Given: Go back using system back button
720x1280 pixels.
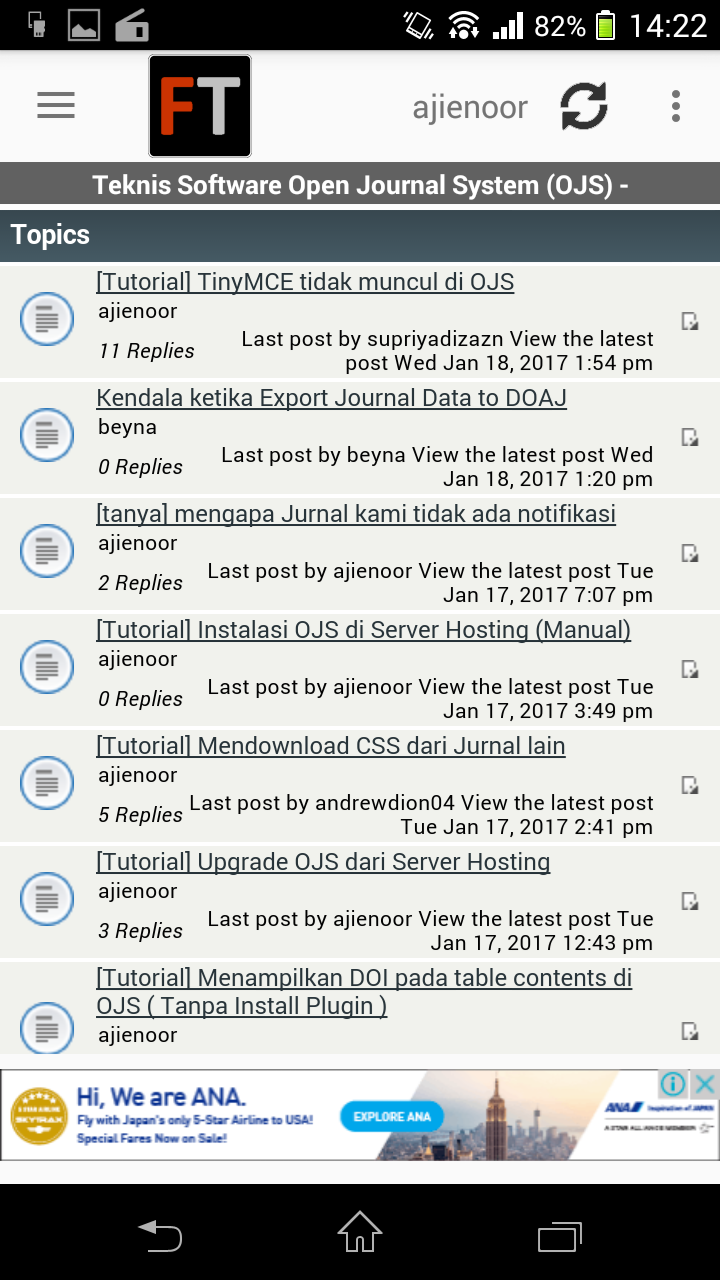Looking at the screenshot, I should click(x=160, y=1235).
